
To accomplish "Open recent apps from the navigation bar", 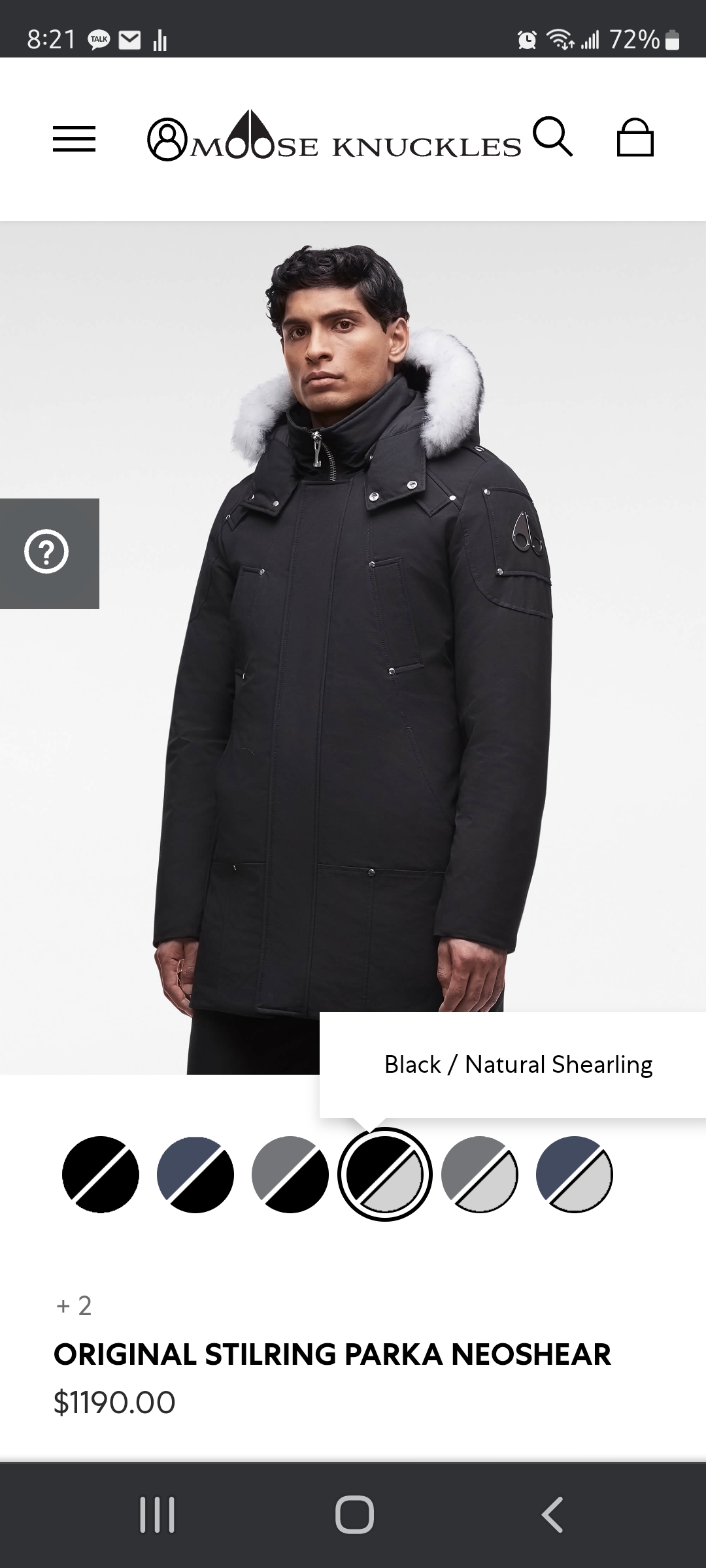I will 158,1514.
